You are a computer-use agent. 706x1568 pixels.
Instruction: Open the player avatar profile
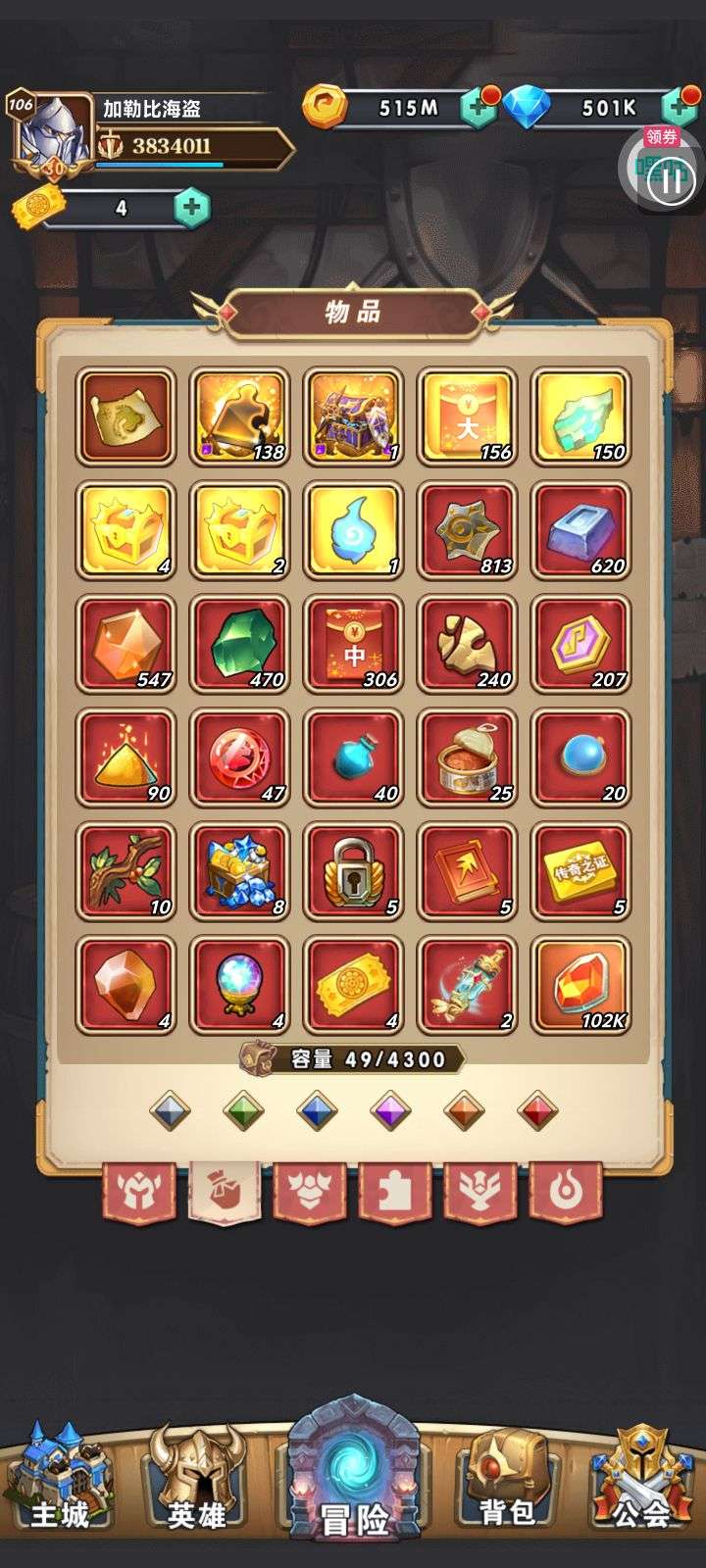[50, 135]
